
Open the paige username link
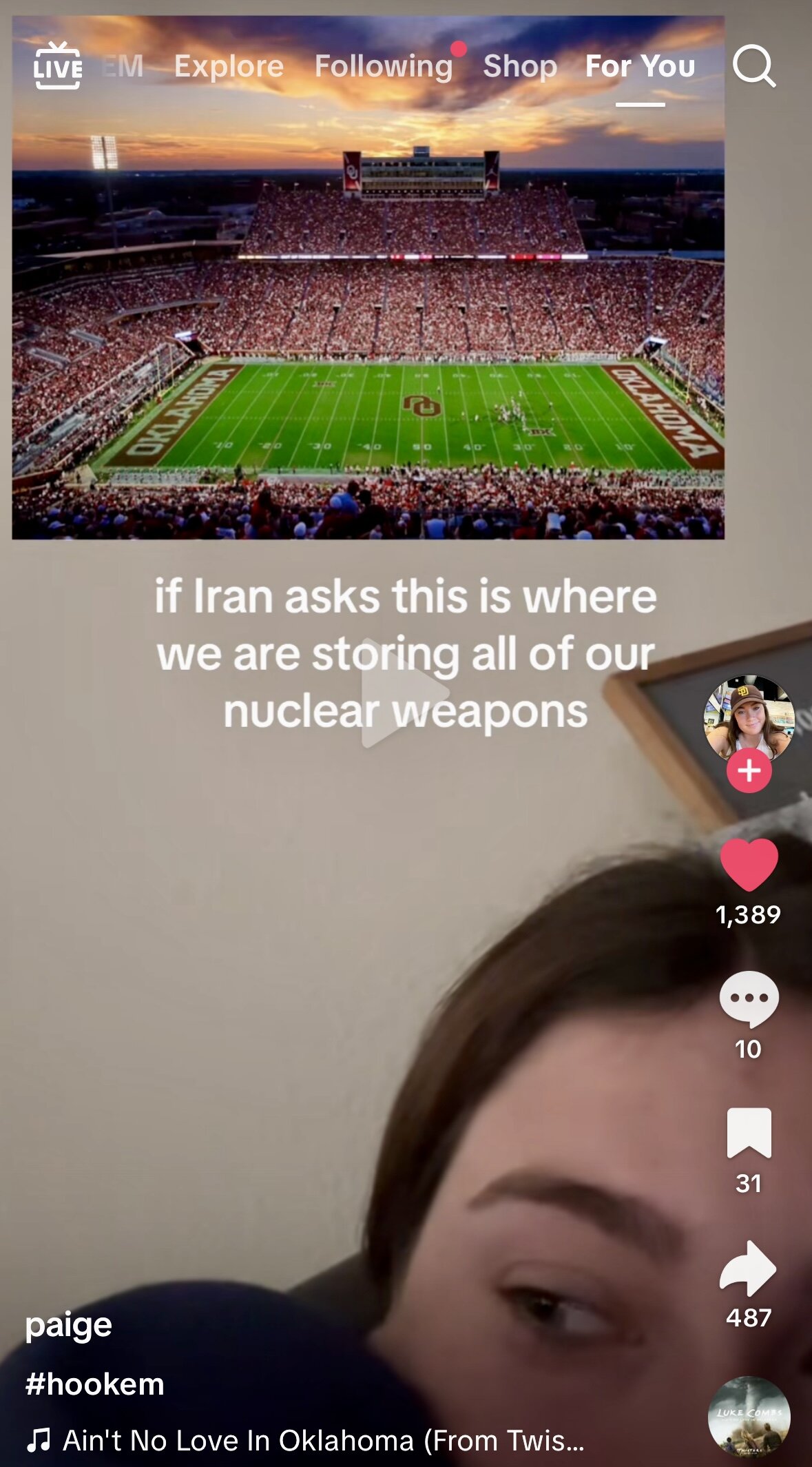[x=68, y=1325]
